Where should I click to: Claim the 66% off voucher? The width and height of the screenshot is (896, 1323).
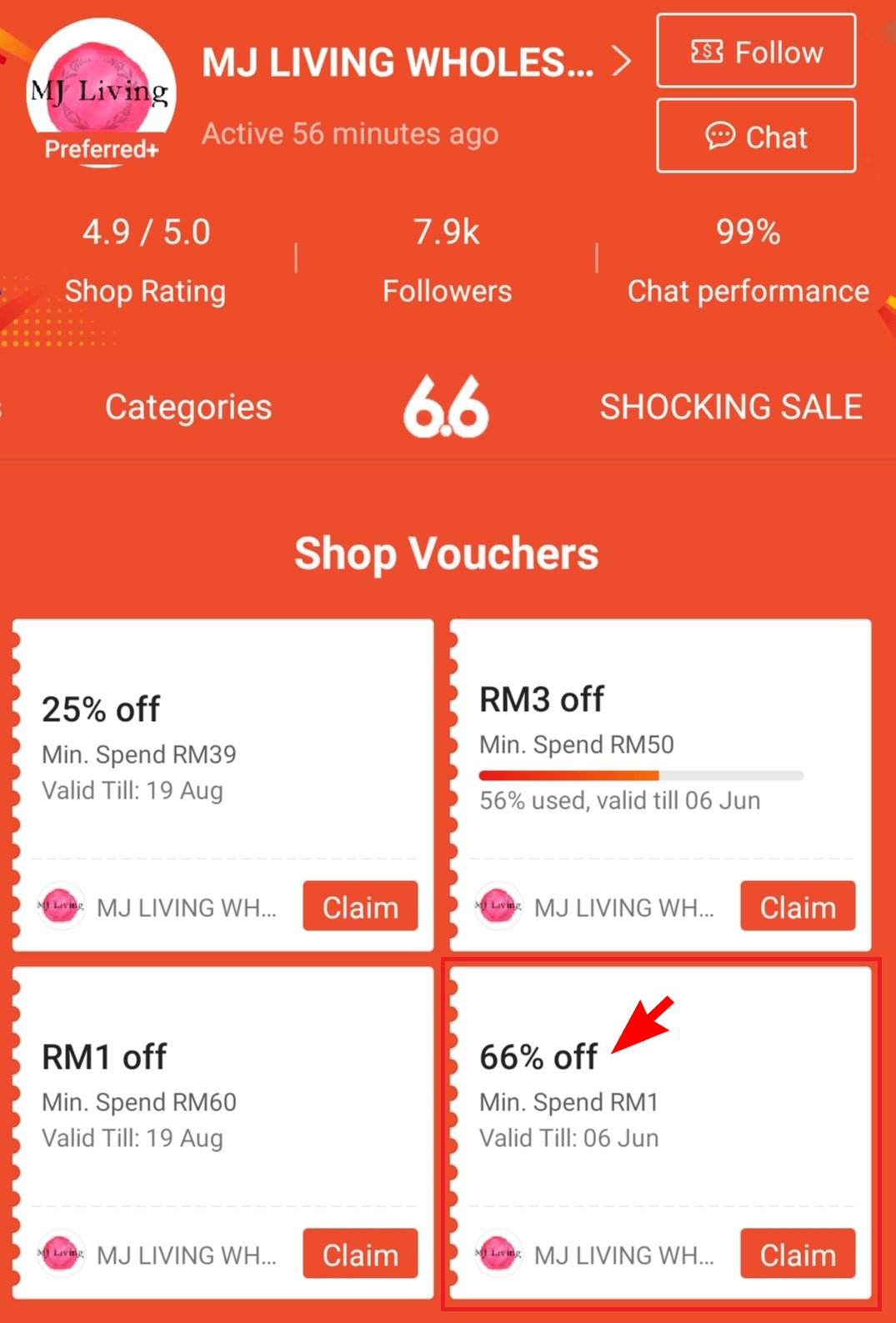(798, 1254)
